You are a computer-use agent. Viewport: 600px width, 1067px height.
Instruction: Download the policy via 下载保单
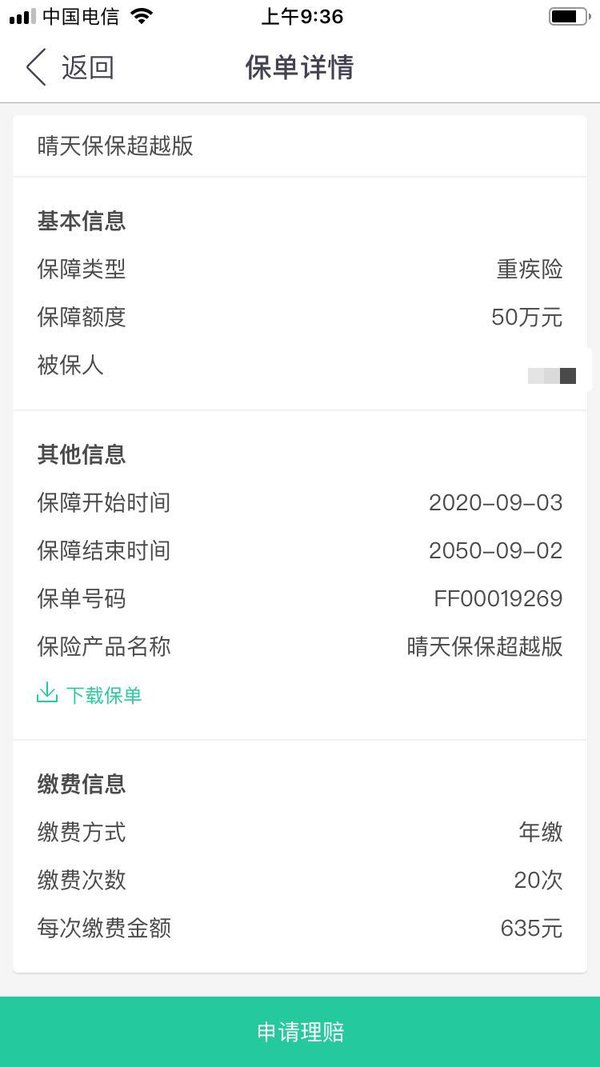click(88, 694)
